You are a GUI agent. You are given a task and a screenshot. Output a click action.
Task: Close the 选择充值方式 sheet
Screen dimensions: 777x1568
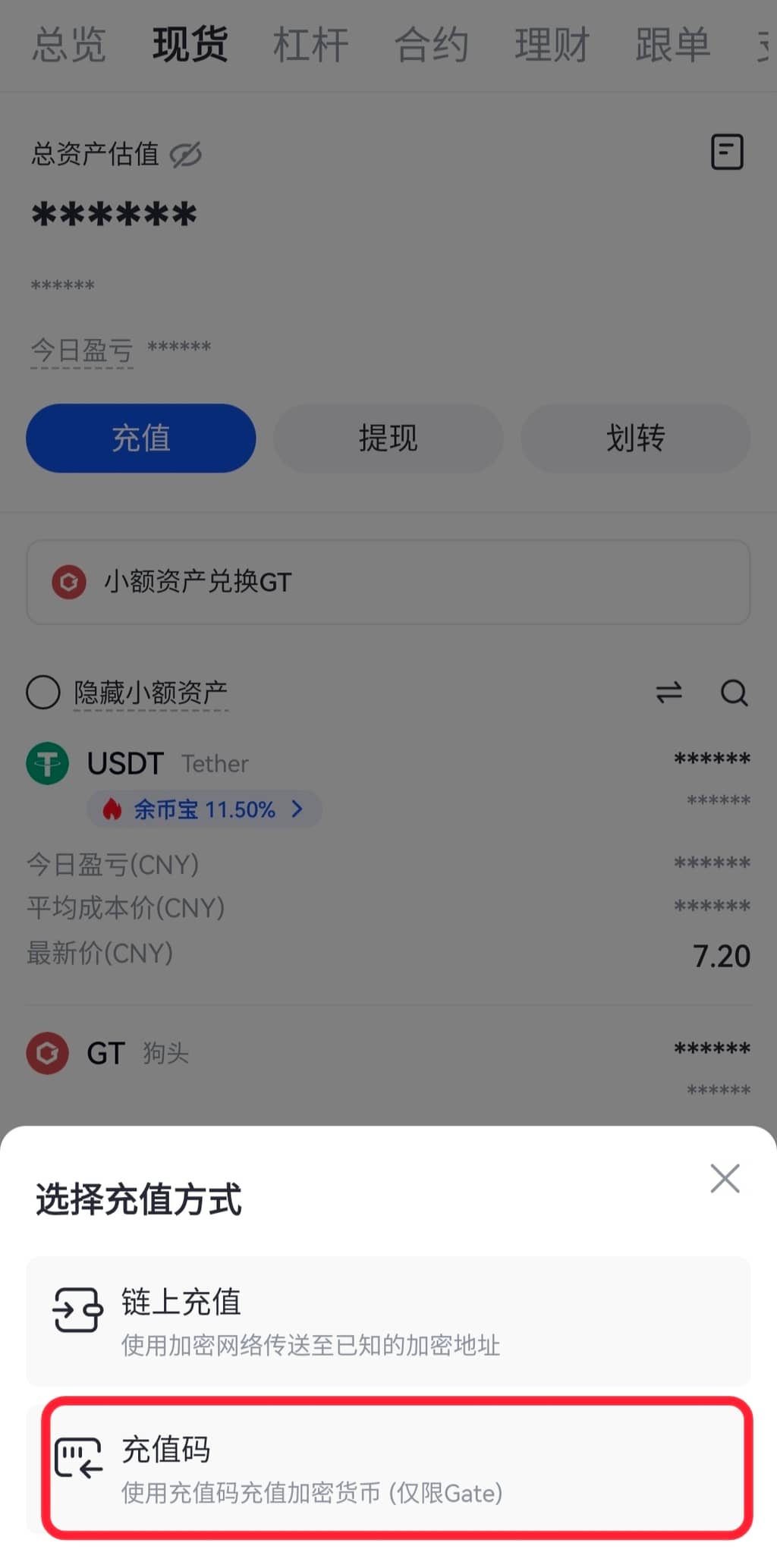725,1178
